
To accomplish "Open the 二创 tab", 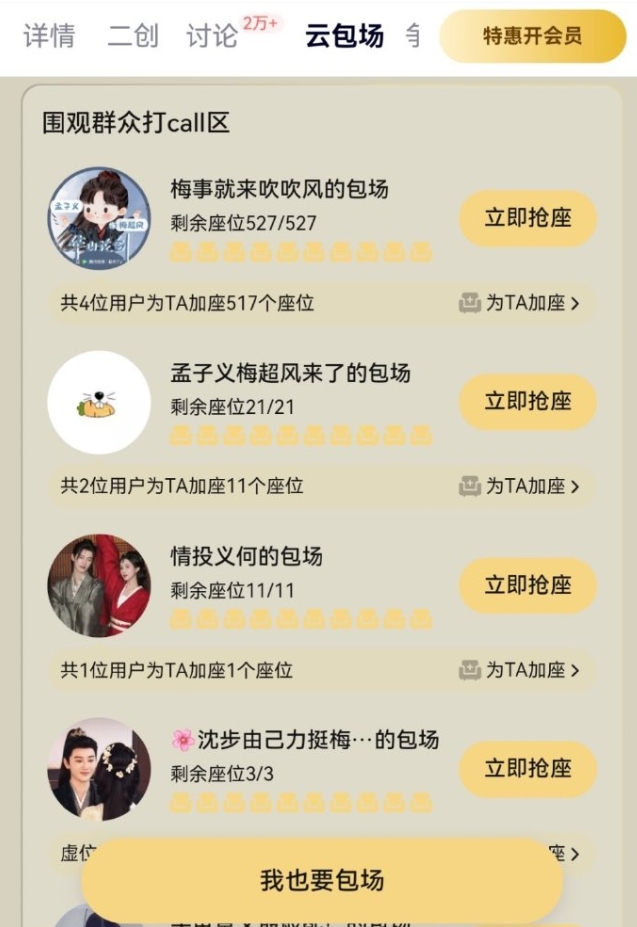I will 133,37.
